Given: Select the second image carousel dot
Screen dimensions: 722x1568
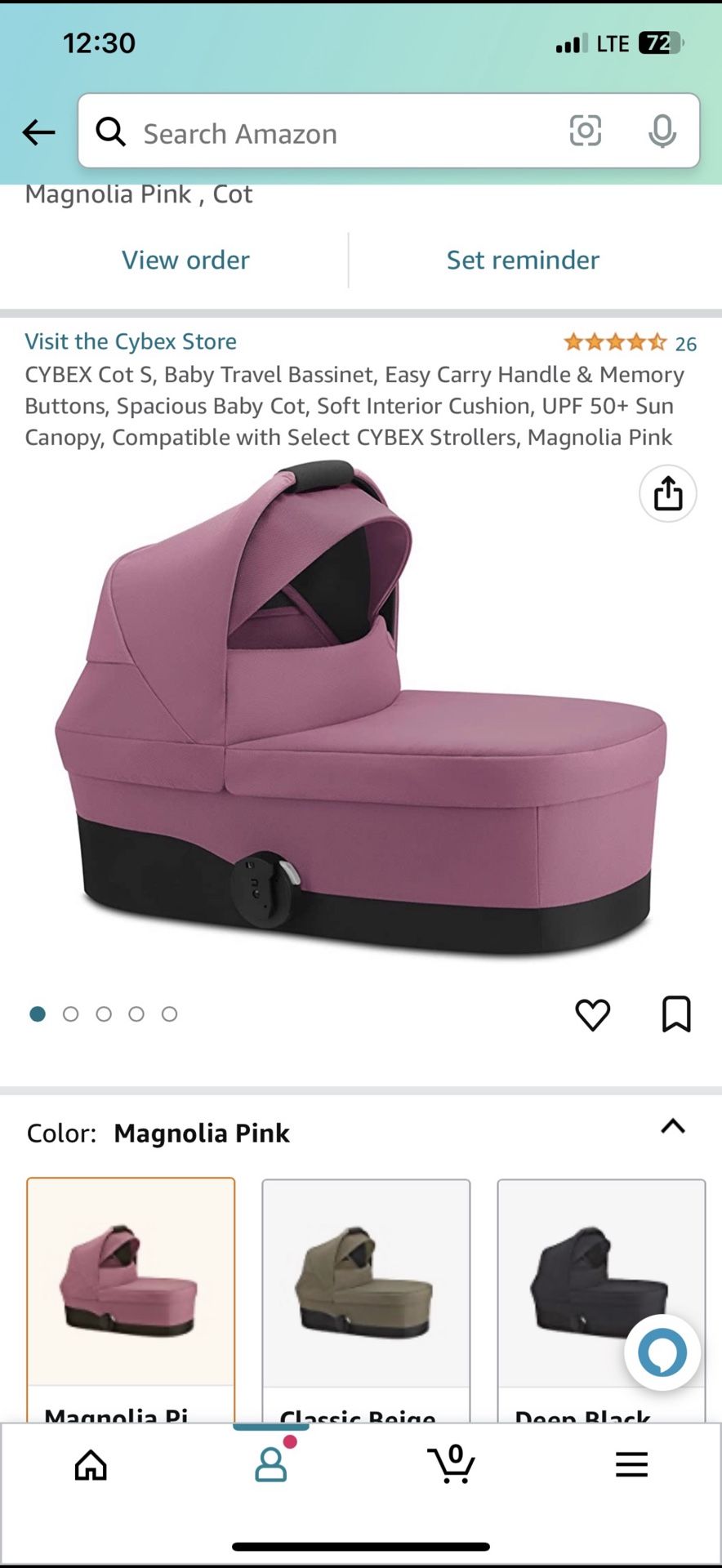Looking at the screenshot, I should [x=71, y=1013].
